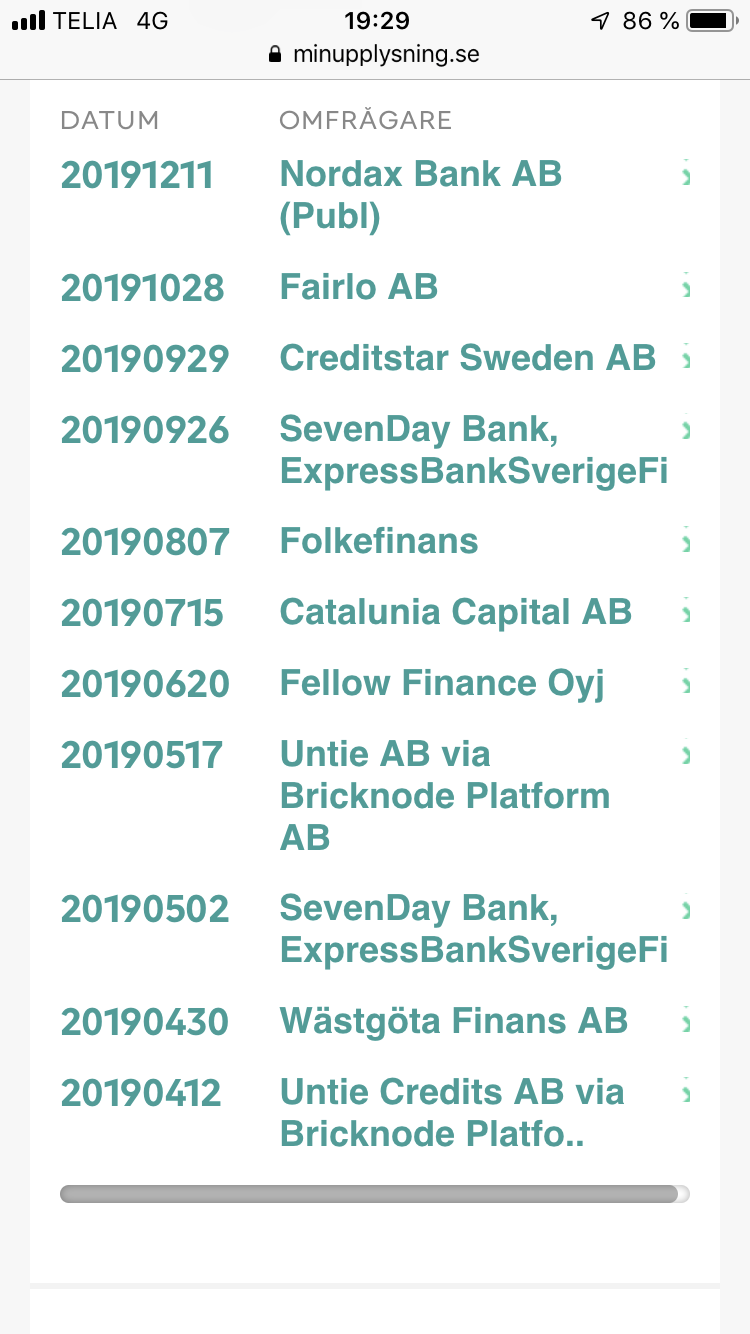Tap the horizontal scrollbar below the inquiry table
The height and width of the screenshot is (1334, 750).
point(370,1193)
